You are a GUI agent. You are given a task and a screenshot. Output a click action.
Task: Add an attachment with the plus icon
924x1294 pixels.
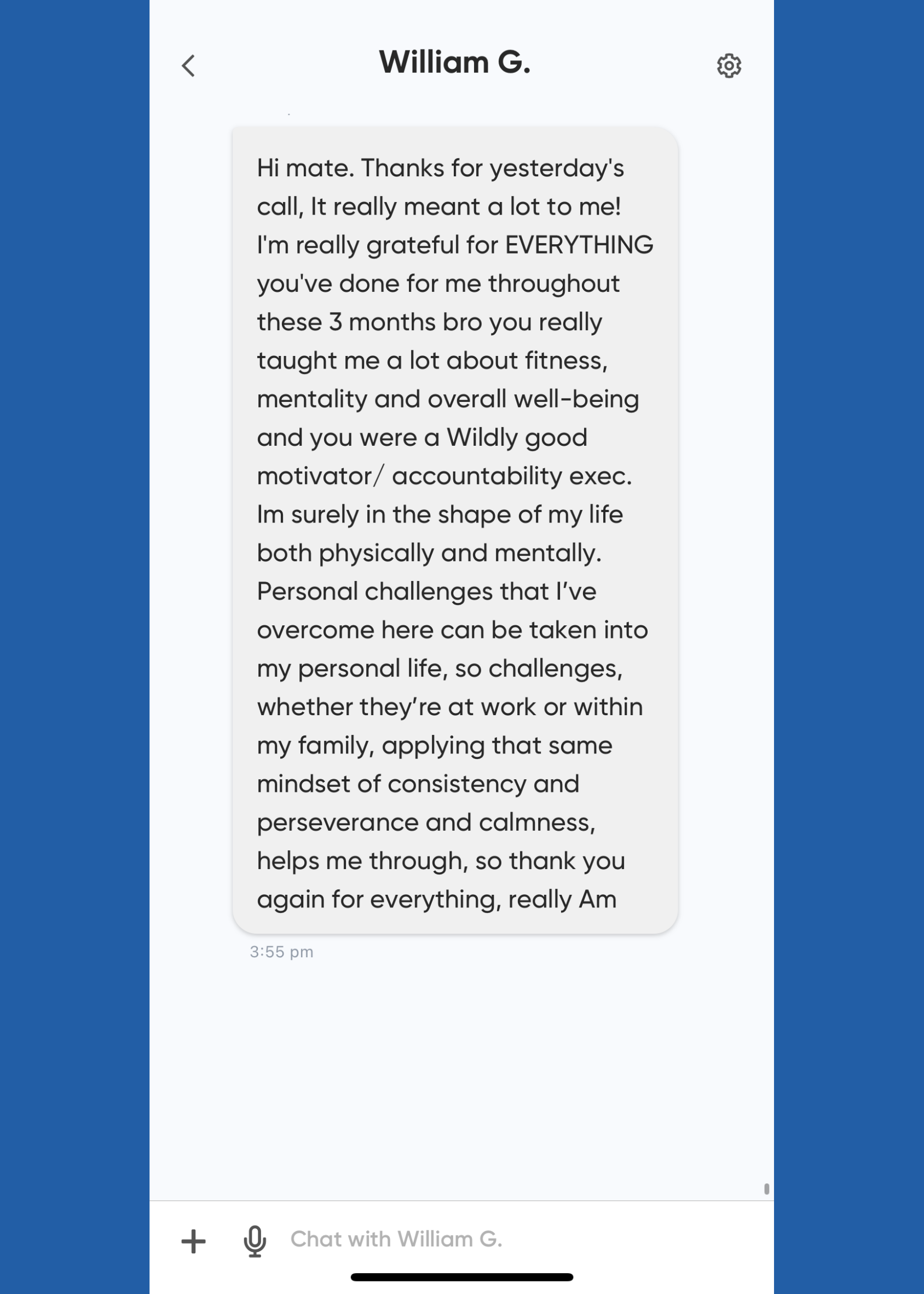tap(193, 1240)
